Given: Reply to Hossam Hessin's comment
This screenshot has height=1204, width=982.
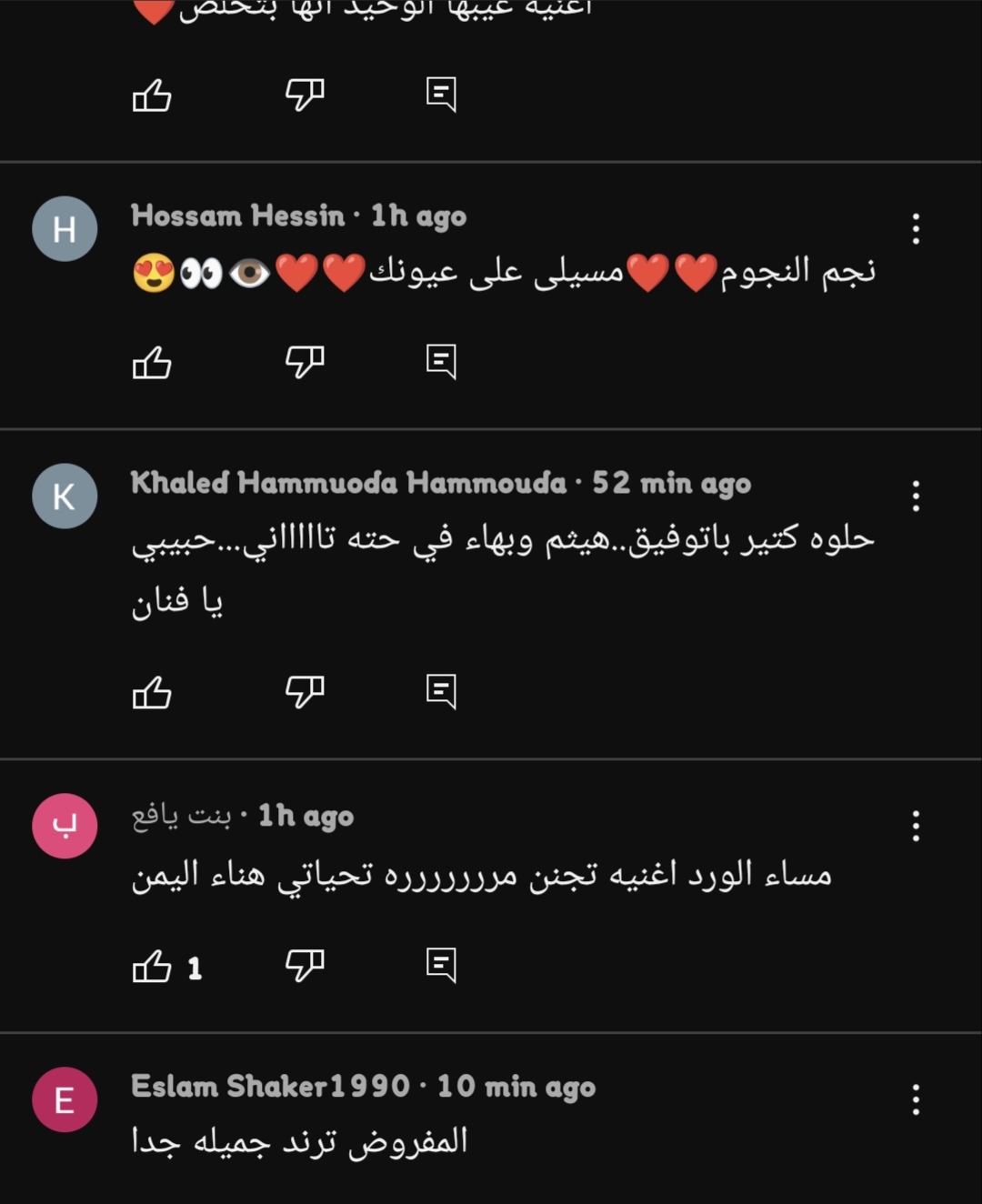Looking at the screenshot, I should (x=441, y=362).
